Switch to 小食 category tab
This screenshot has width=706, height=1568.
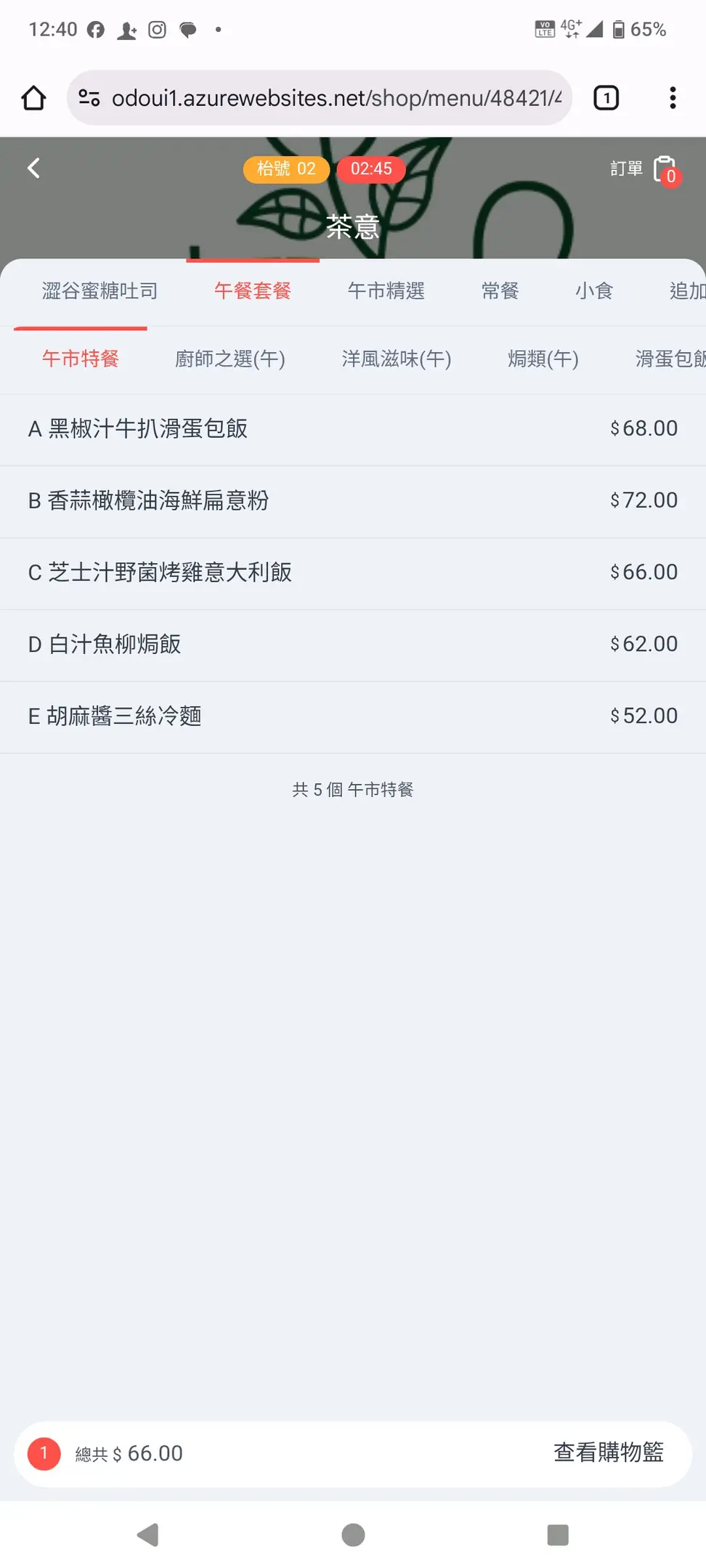pos(594,291)
